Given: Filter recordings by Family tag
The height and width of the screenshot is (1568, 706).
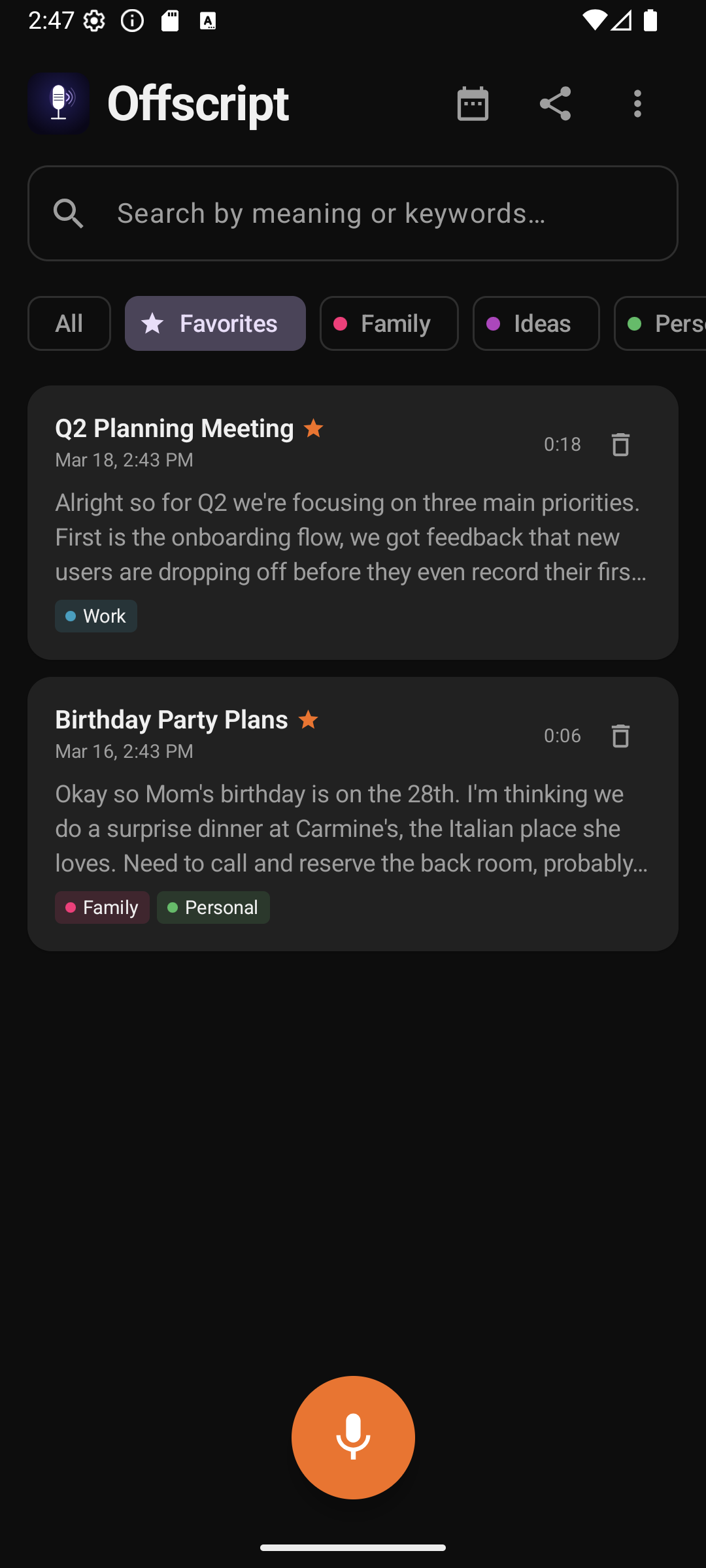Looking at the screenshot, I should [x=389, y=323].
